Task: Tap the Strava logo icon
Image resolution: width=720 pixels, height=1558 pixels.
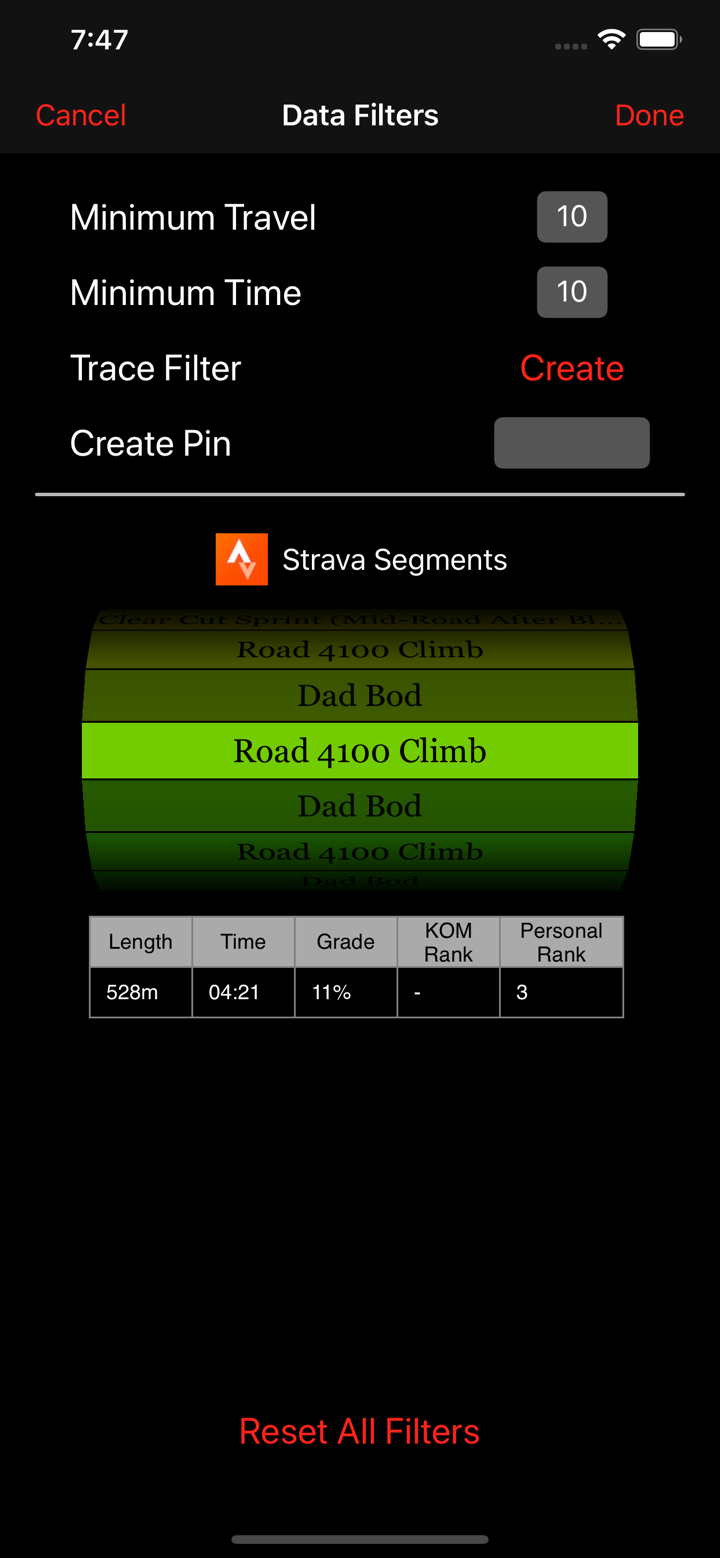Action: (x=241, y=559)
